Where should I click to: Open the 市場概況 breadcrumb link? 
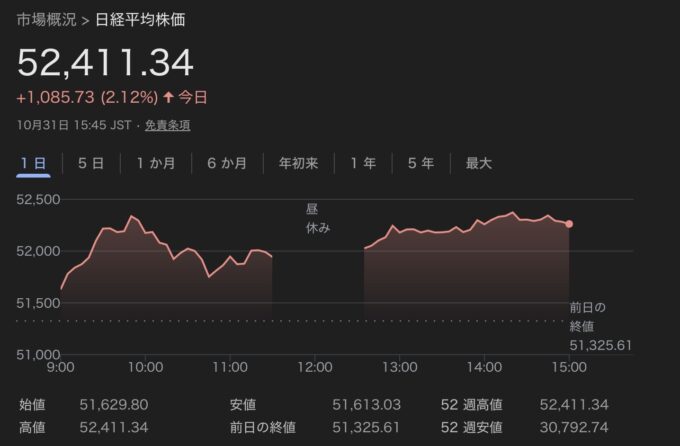point(47,19)
